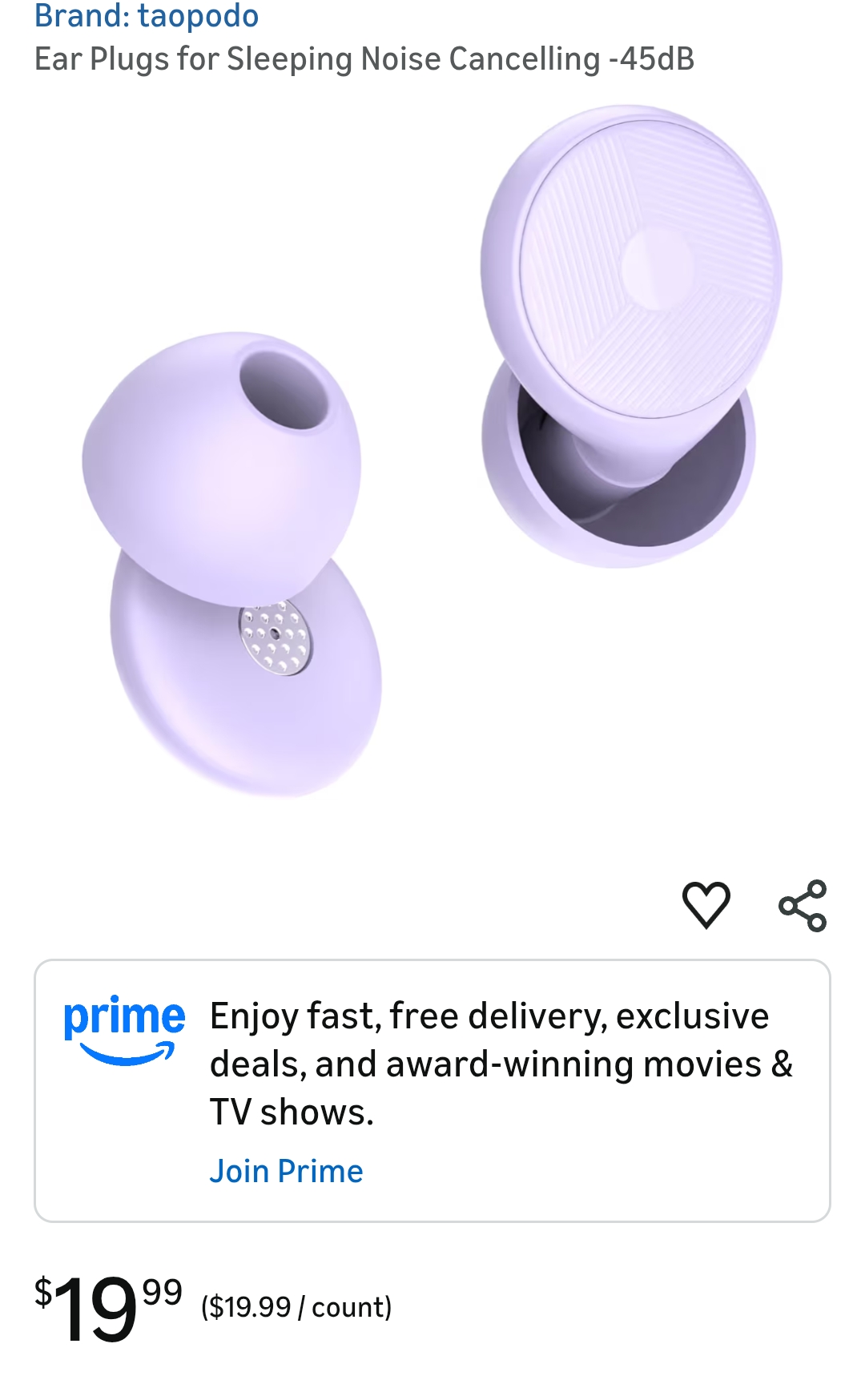
Task: Click the right ear plug in the image
Action: (633, 320)
